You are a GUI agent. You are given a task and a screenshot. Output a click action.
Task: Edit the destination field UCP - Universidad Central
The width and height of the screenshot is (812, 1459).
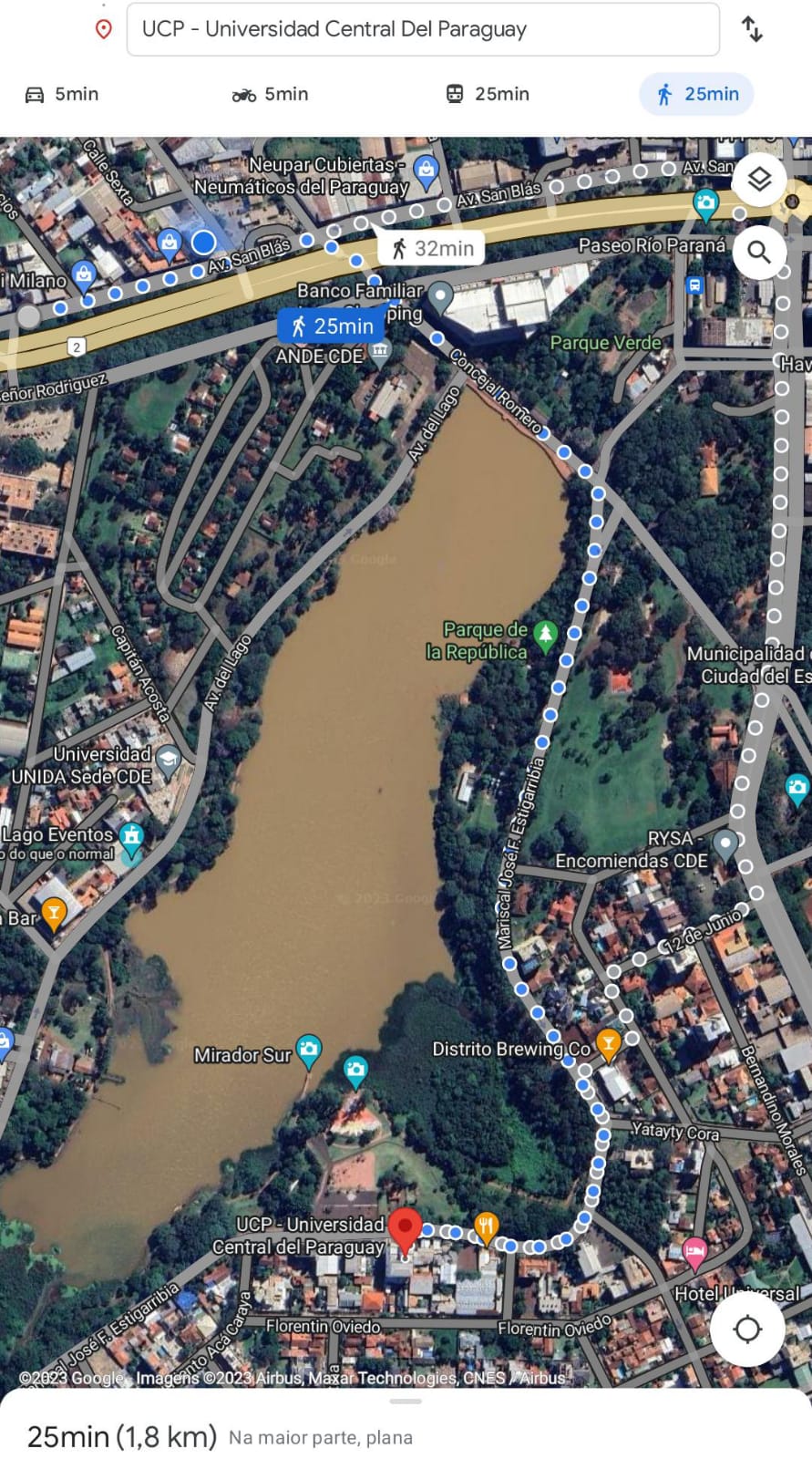point(423,29)
